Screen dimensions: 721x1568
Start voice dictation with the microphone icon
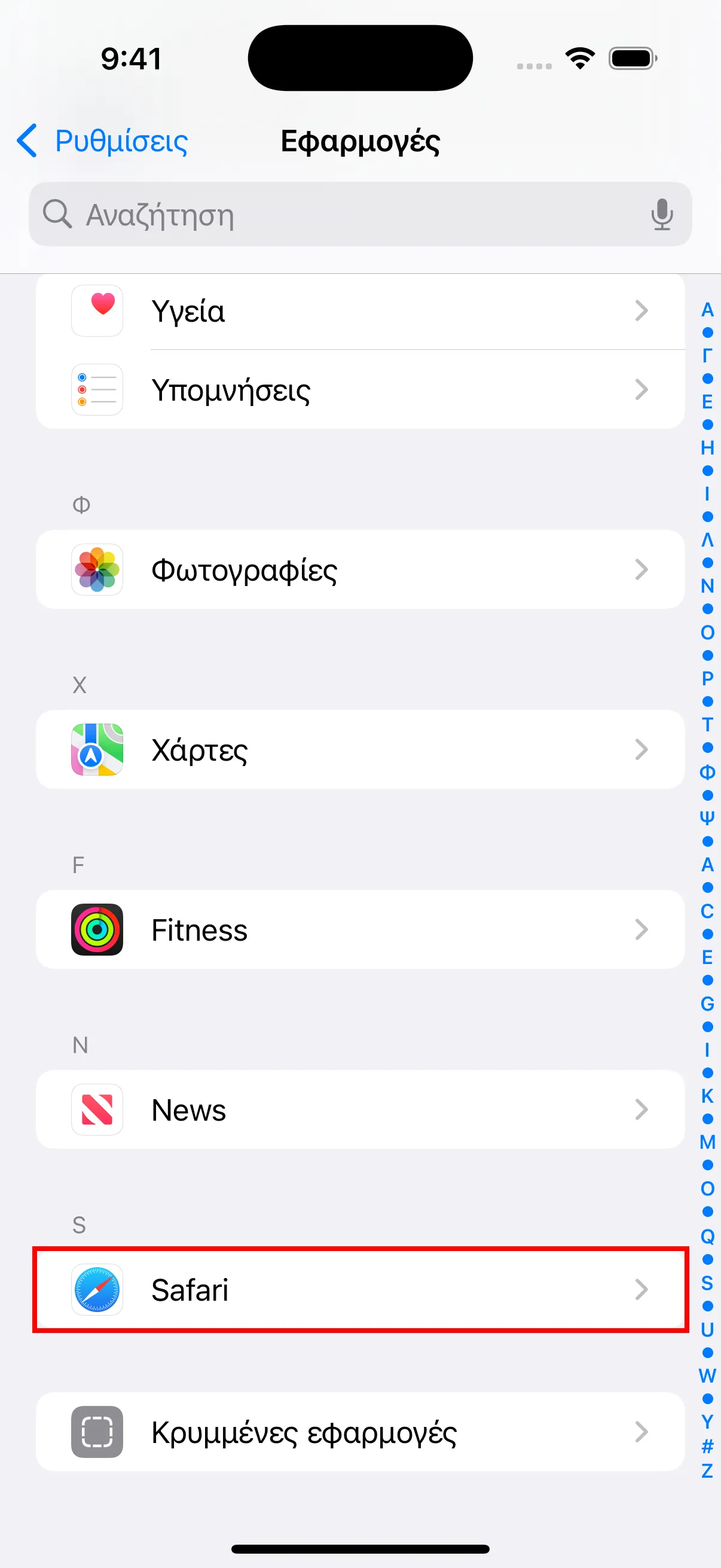pyautogui.click(x=661, y=214)
